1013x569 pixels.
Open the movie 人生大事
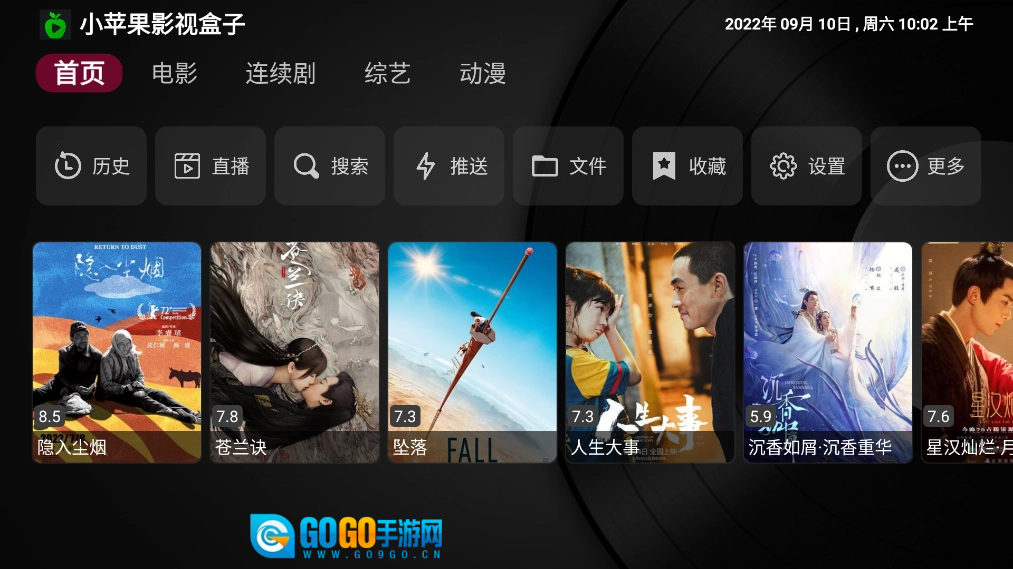(x=650, y=352)
